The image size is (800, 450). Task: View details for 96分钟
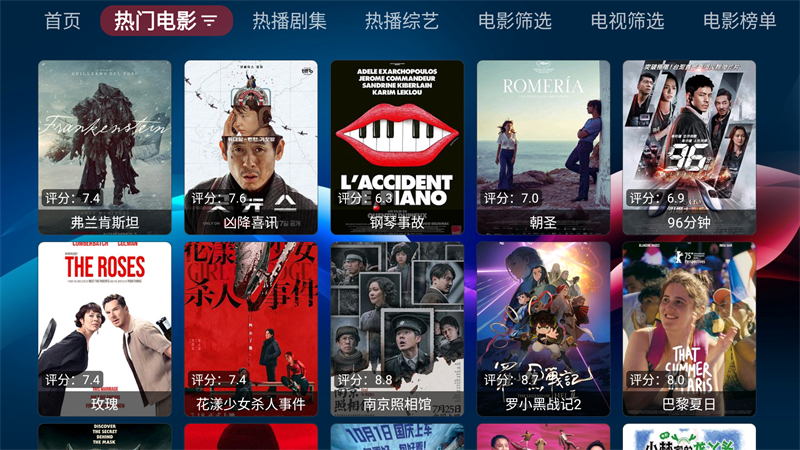coord(689,147)
